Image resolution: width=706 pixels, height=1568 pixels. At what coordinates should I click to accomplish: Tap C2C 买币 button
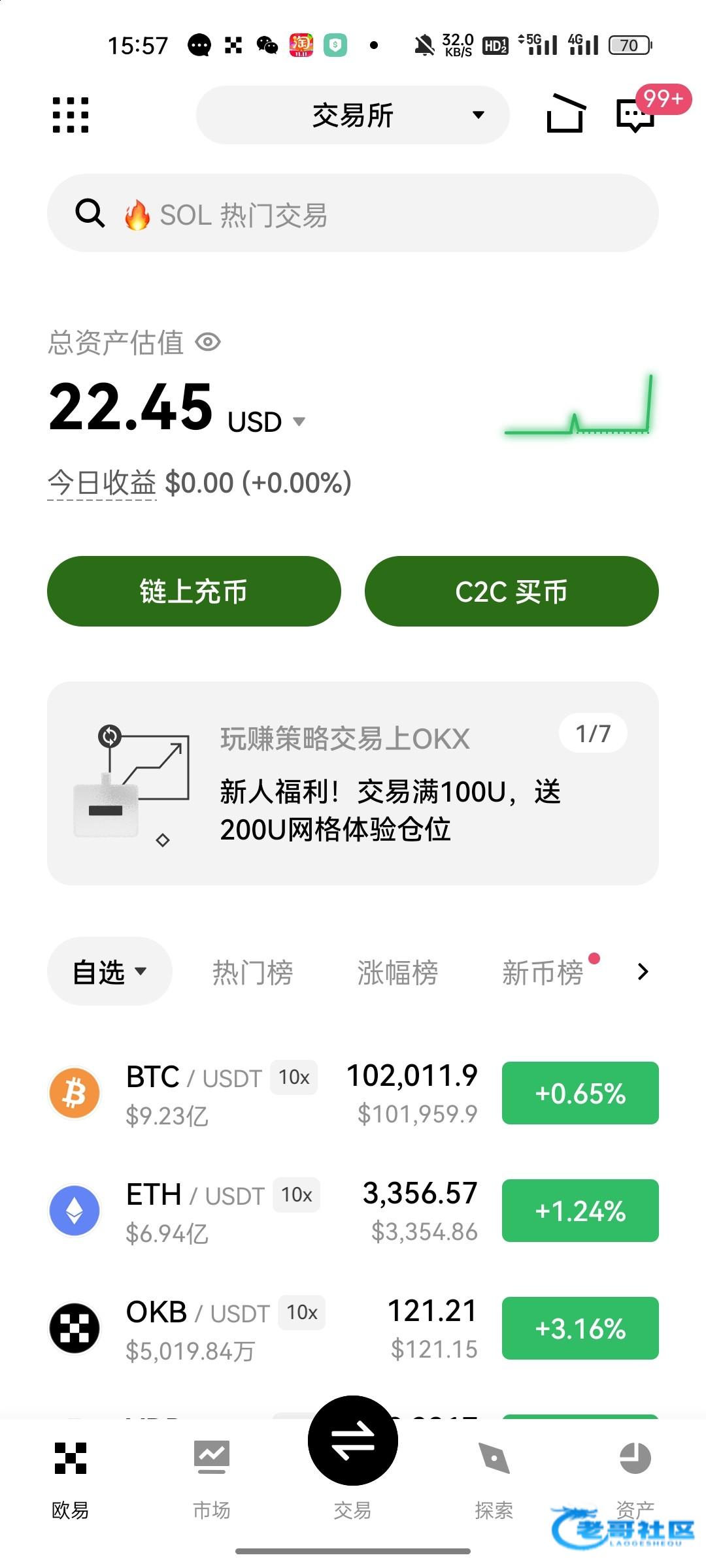coord(511,591)
